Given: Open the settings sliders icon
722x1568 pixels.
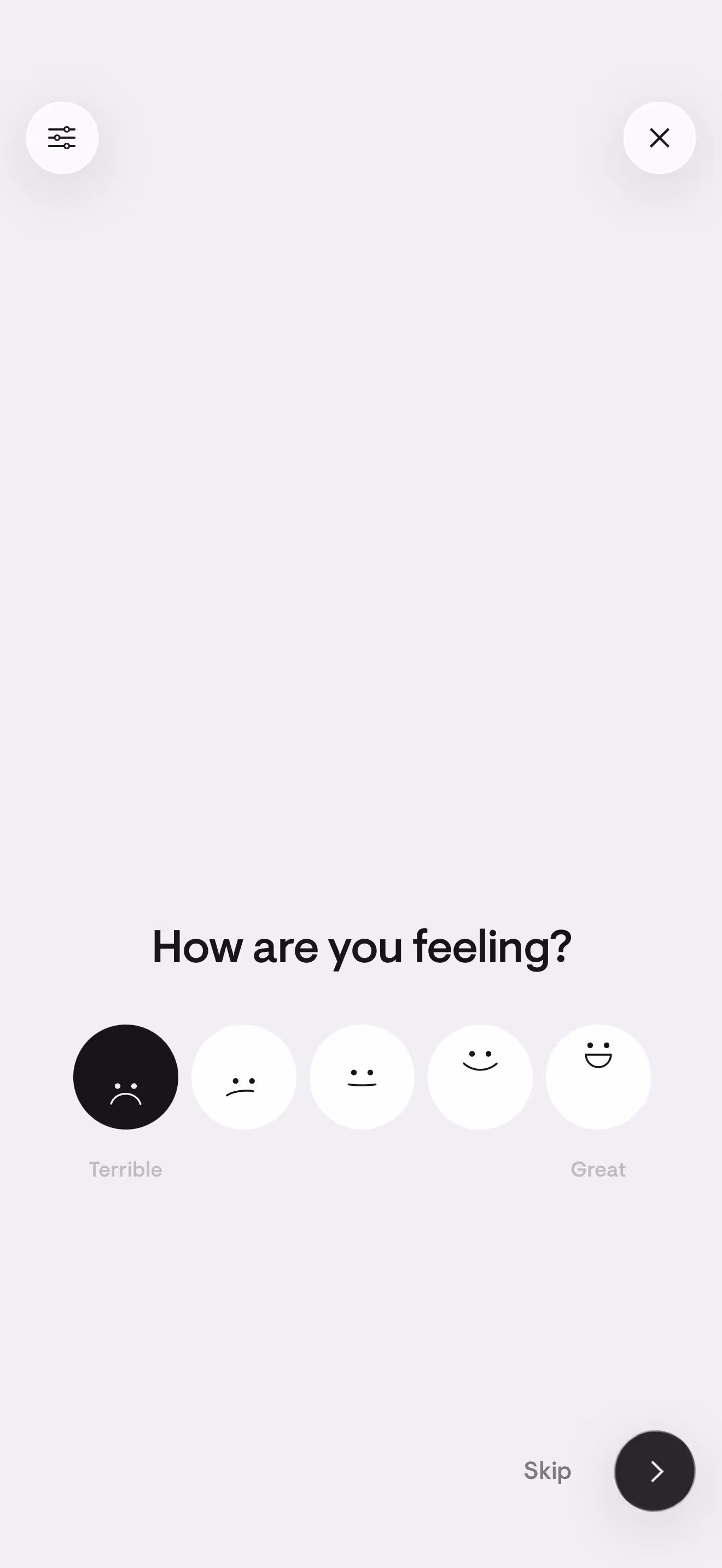Looking at the screenshot, I should pyautogui.click(x=62, y=138).
